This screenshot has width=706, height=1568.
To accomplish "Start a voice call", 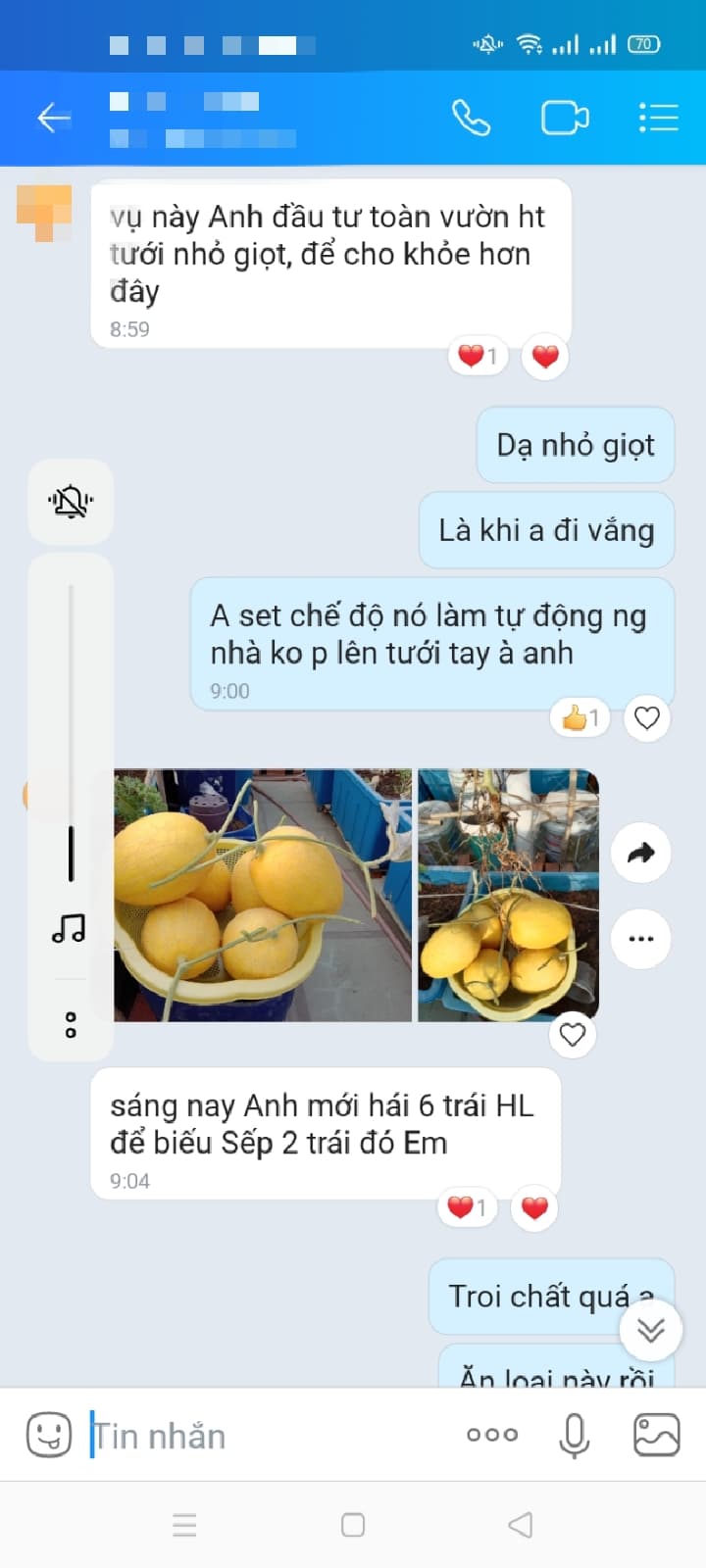I will pos(471,119).
